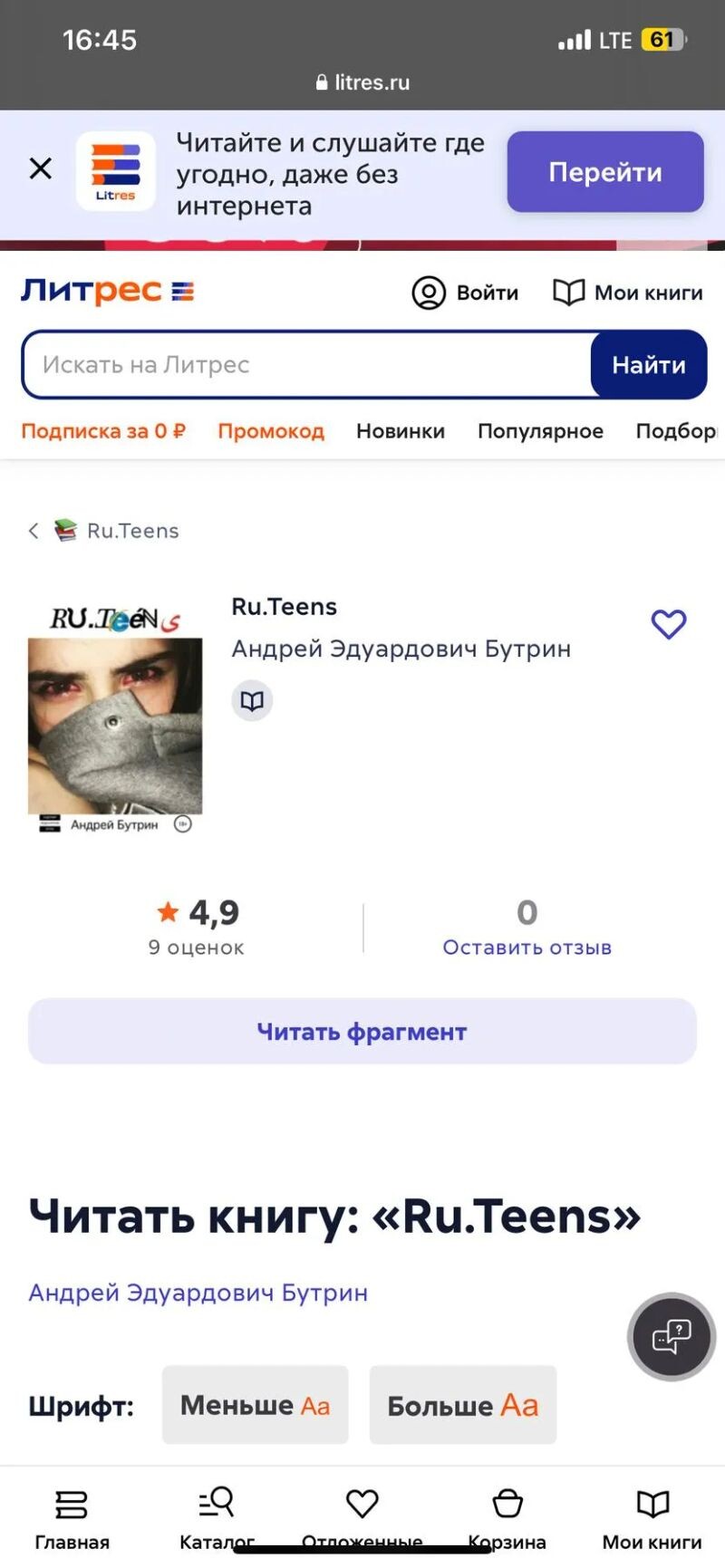The image size is (725, 1568).
Task: Add Ru.Teens to favorites with heart
Action: [669, 624]
